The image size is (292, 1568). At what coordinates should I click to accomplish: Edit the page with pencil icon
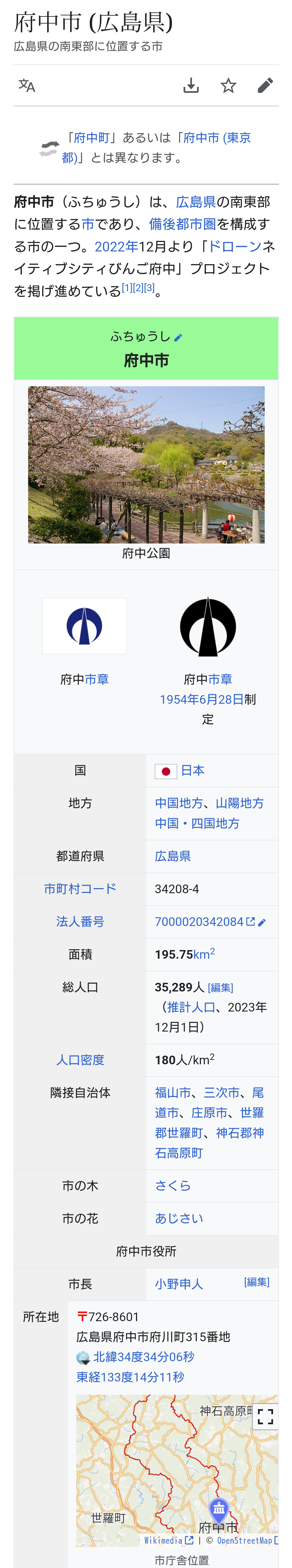click(x=265, y=85)
